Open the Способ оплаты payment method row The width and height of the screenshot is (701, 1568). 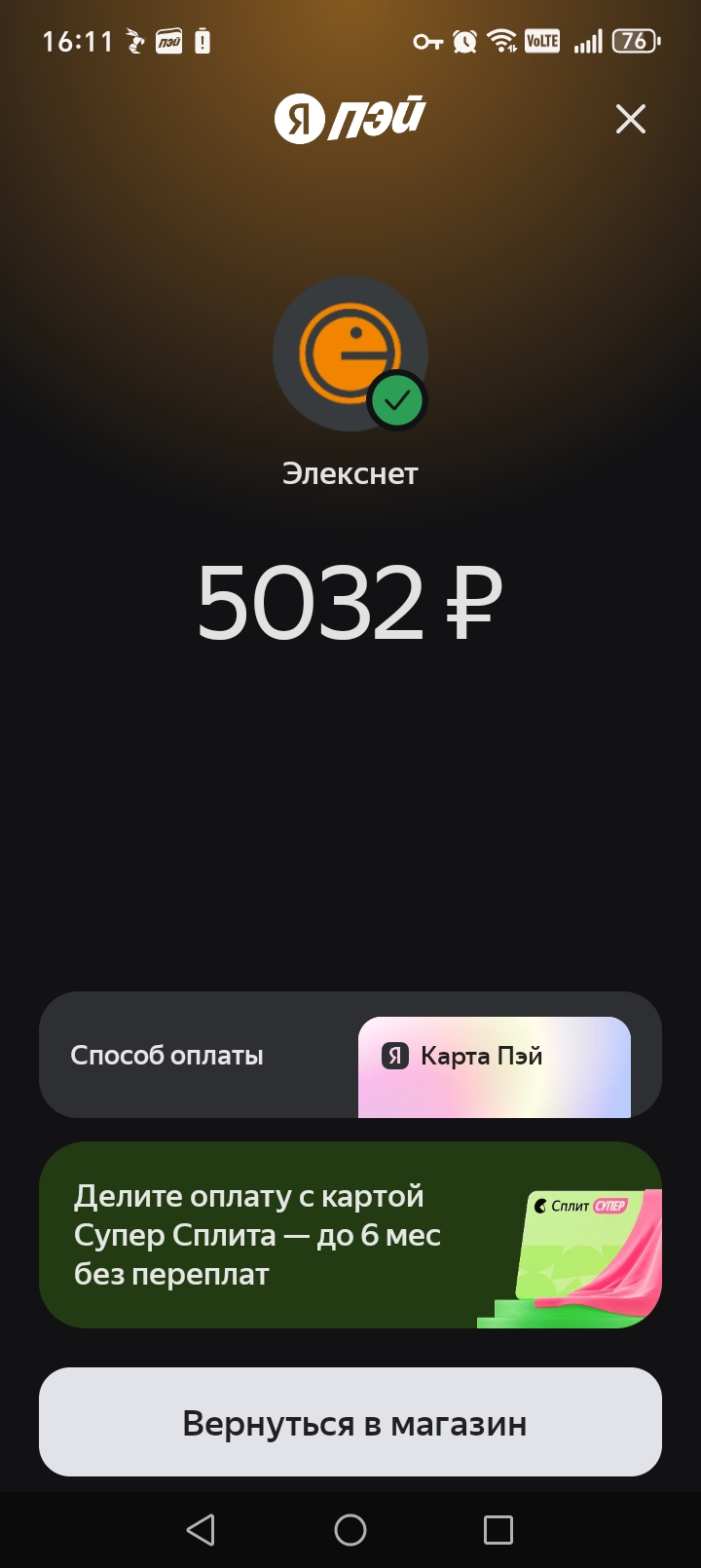[x=350, y=1055]
